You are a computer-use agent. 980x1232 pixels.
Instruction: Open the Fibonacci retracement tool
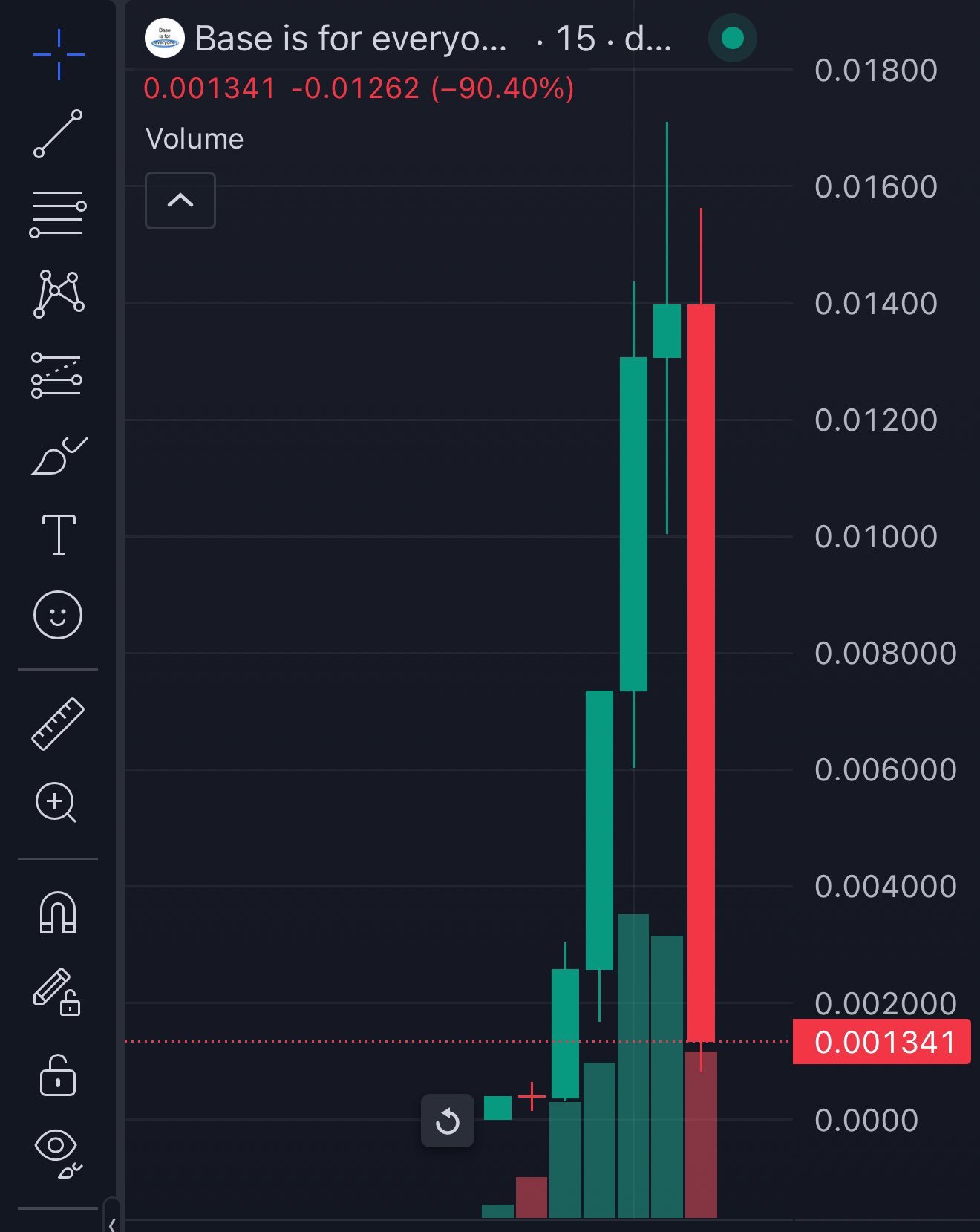tap(58, 213)
